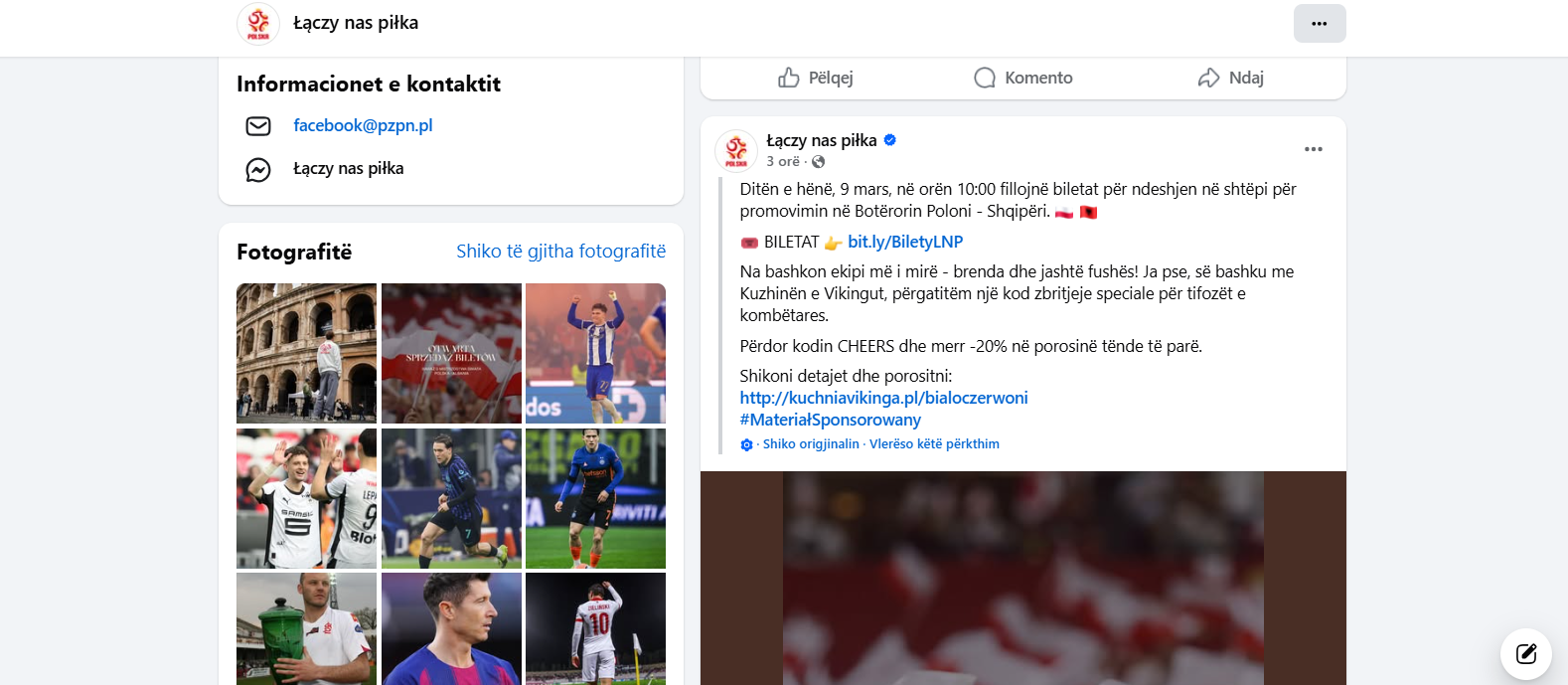Open the bit.ly/BiletyLNP ticket link

click(904, 242)
